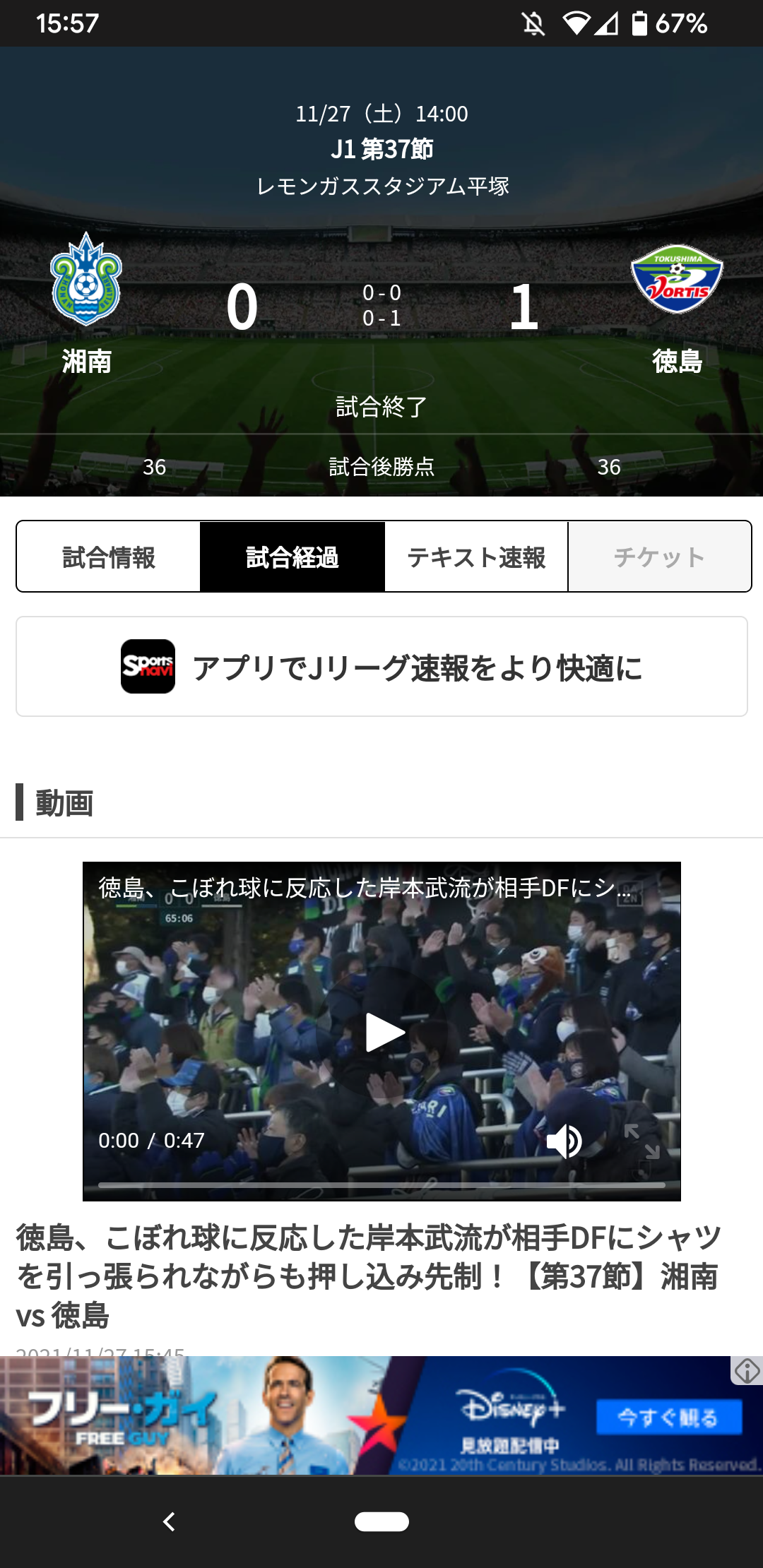The image size is (763, 1568).
Task: Open the テキスト速報 tab
Action: 476,557
